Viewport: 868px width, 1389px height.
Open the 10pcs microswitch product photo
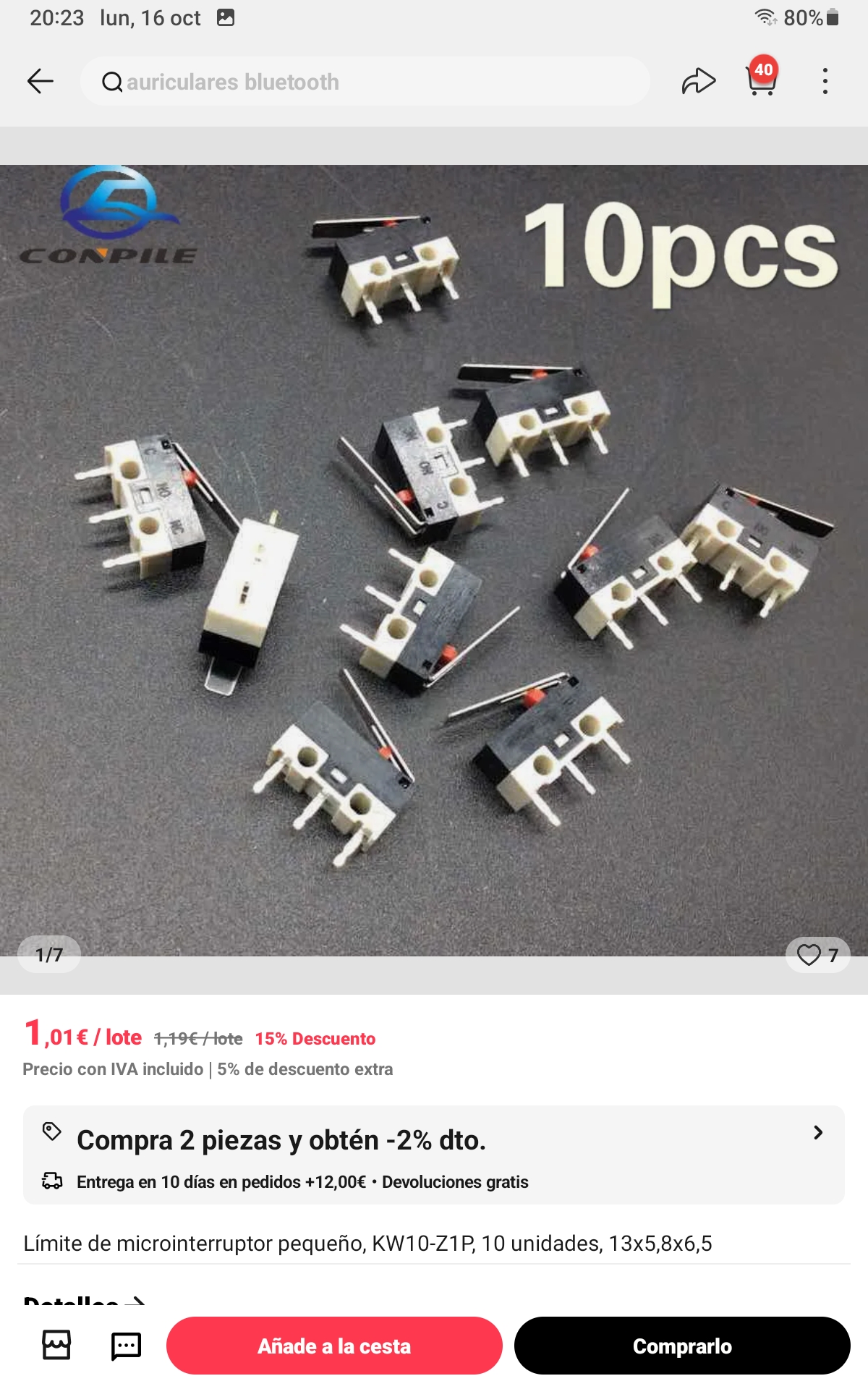(434, 561)
